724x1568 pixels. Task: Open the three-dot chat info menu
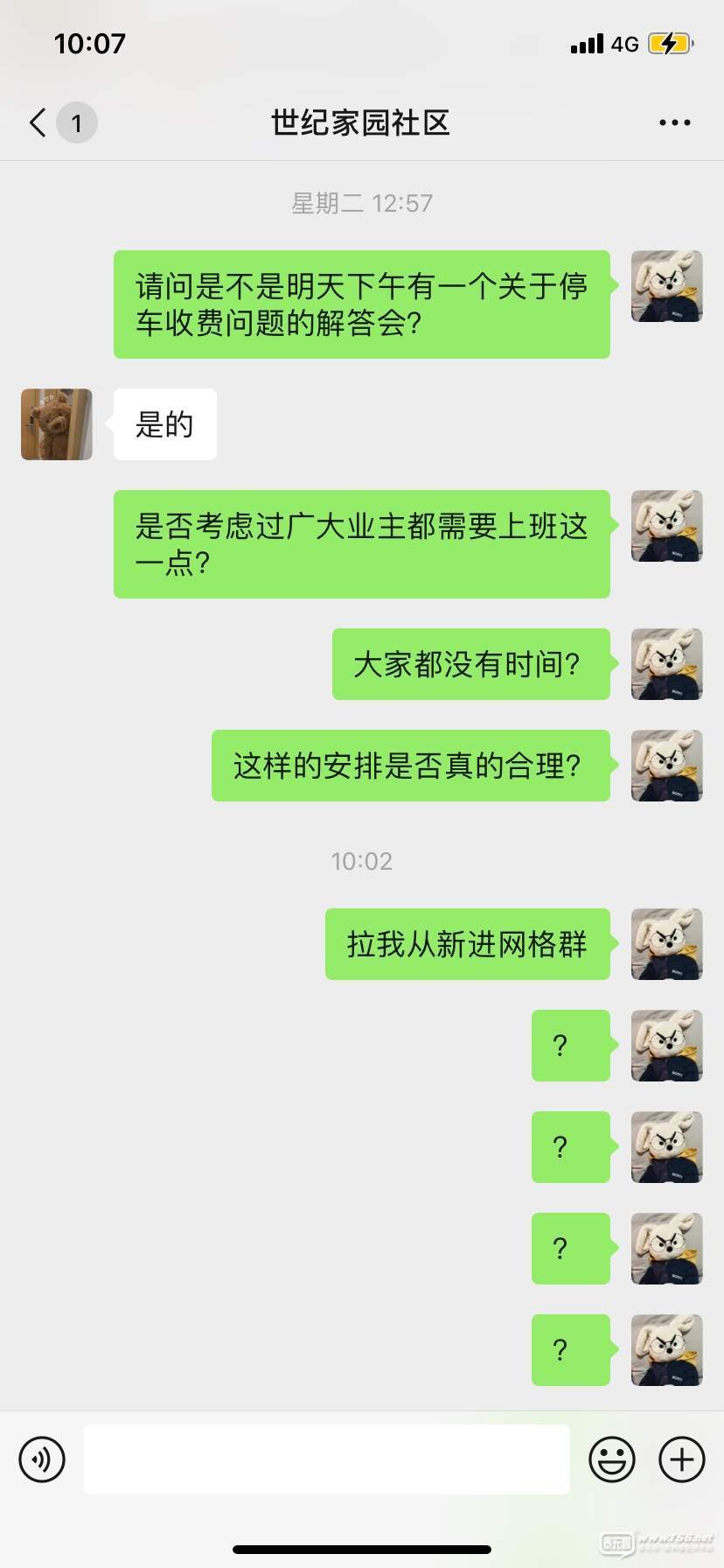(x=674, y=122)
